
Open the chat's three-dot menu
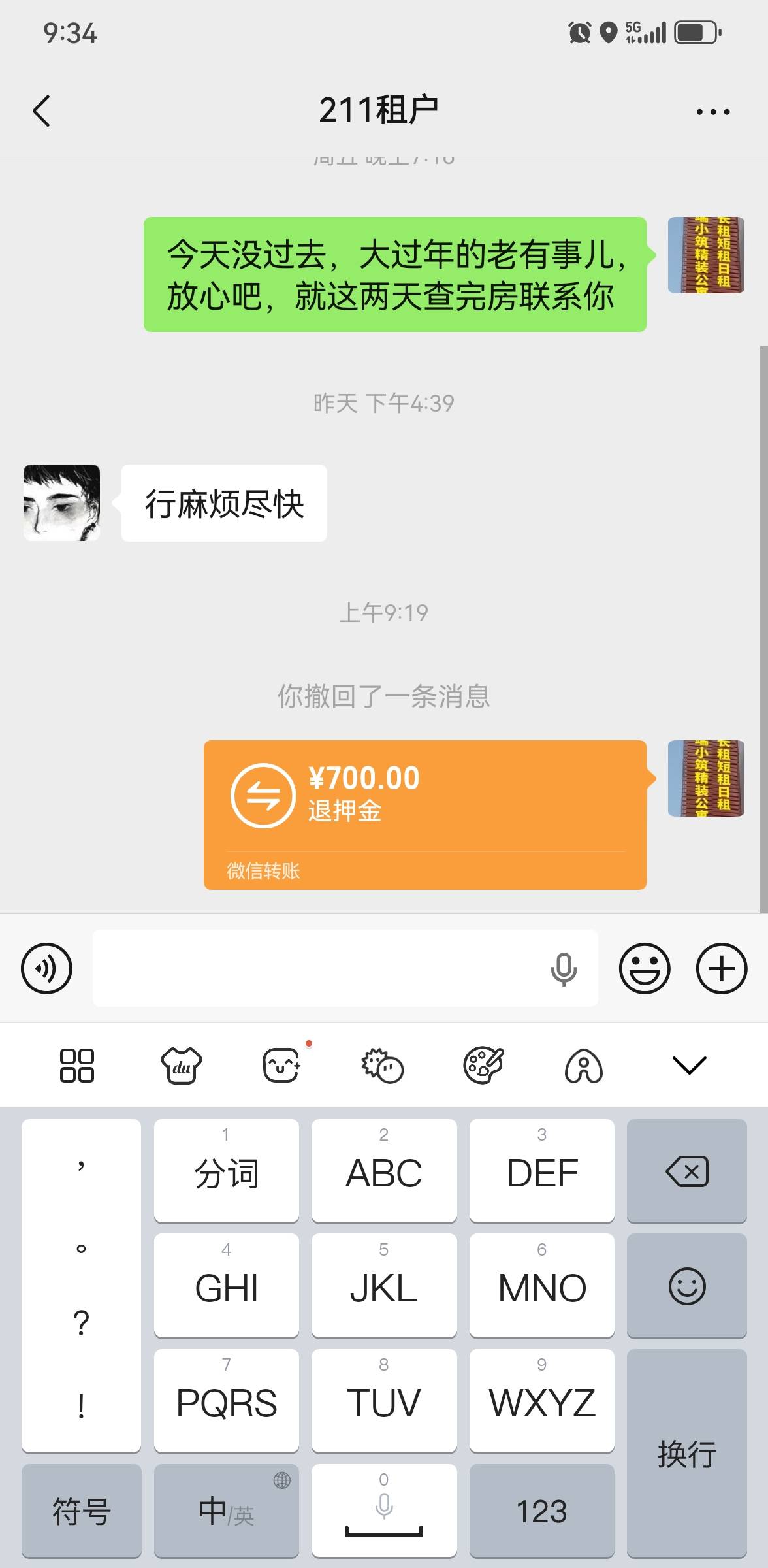pyautogui.click(x=712, y=112)
